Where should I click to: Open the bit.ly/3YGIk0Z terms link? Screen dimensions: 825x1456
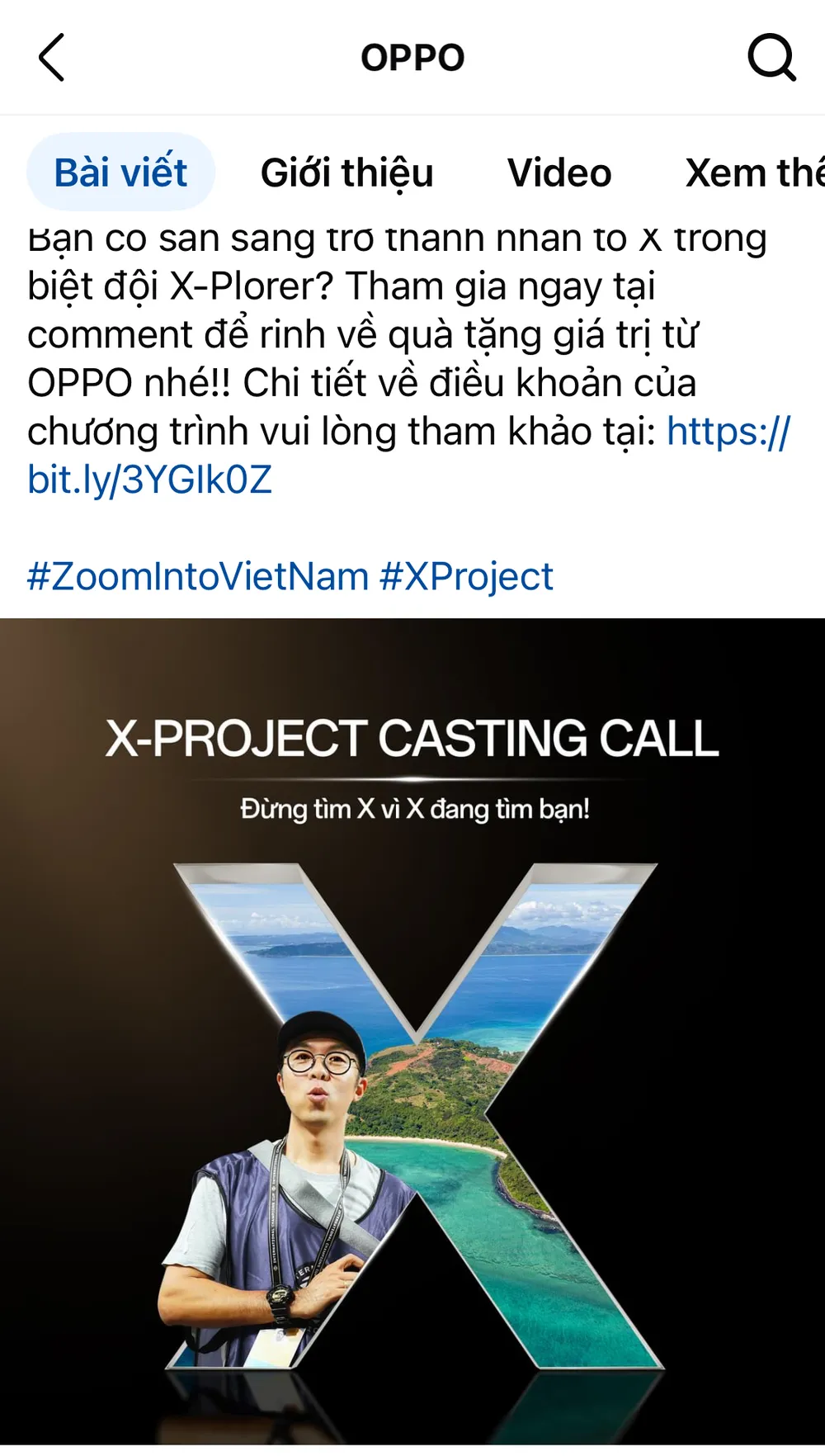[150, 480]
